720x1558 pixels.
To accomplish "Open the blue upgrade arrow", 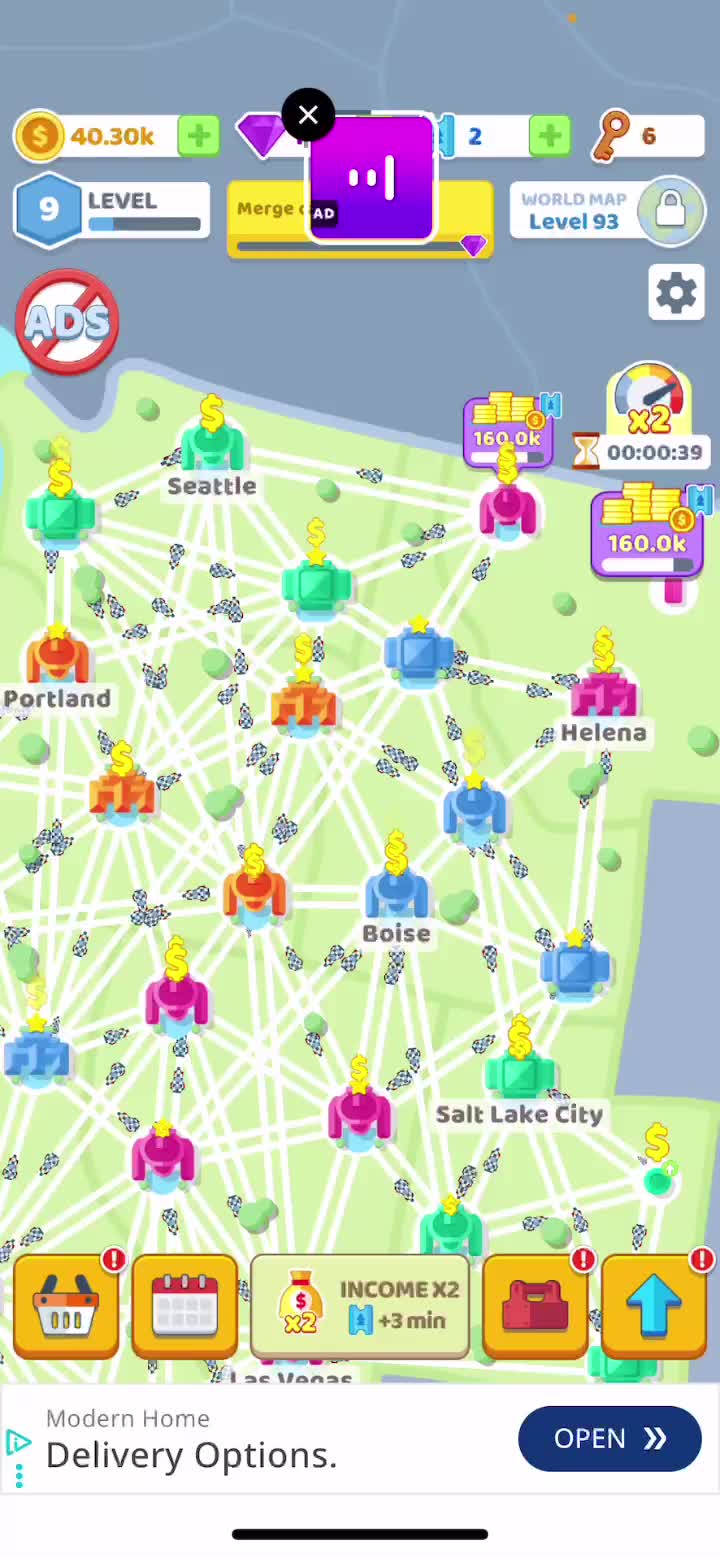I will pos(654,1305).
